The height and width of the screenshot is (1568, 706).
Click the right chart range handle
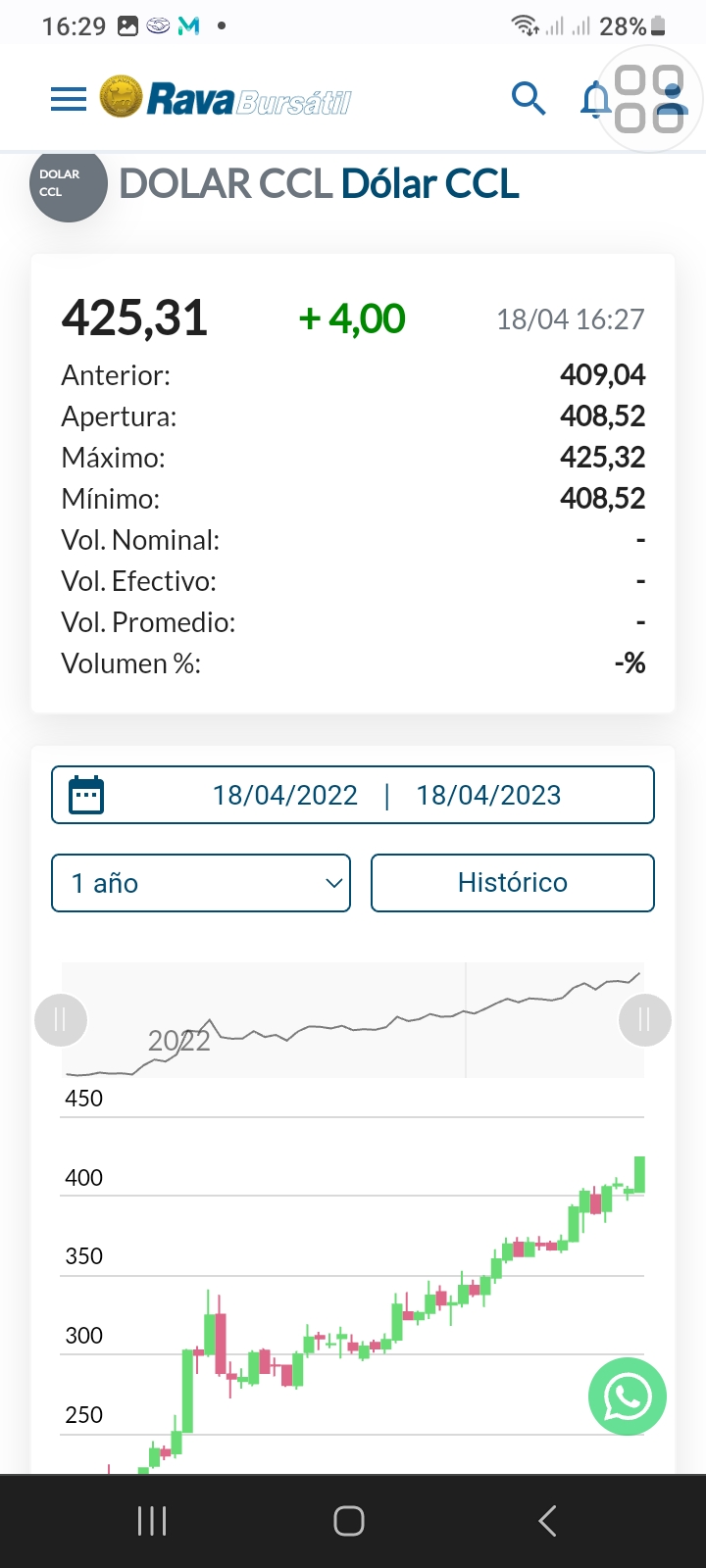tap(644, 1019)
